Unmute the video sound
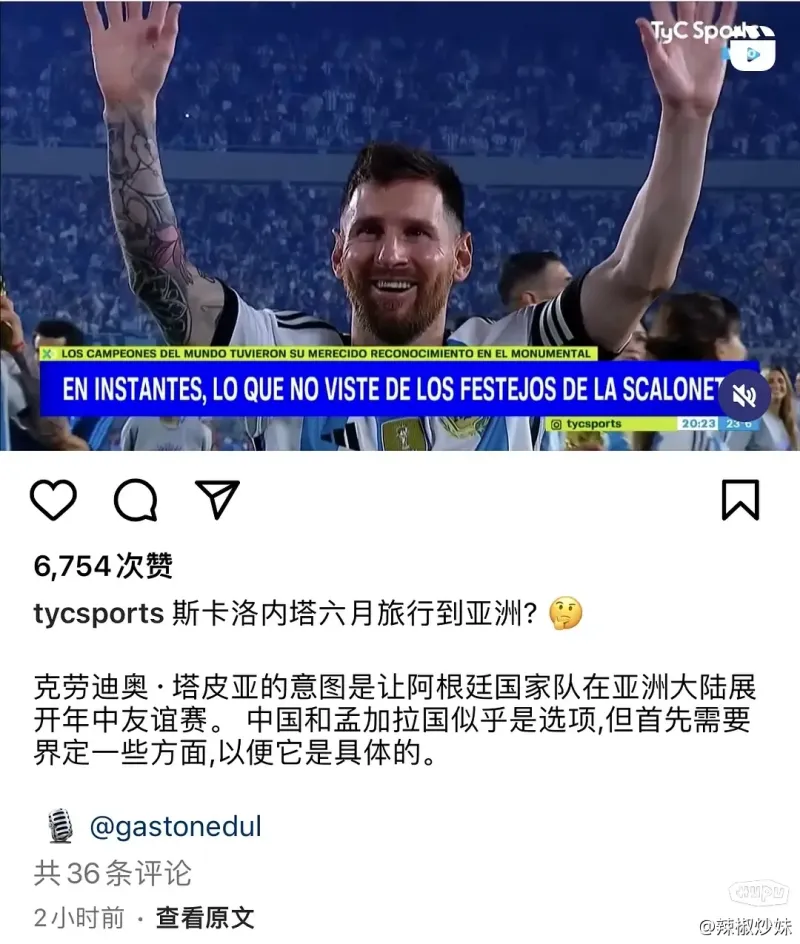Screen dimensions: 800x944 [744, 396]
